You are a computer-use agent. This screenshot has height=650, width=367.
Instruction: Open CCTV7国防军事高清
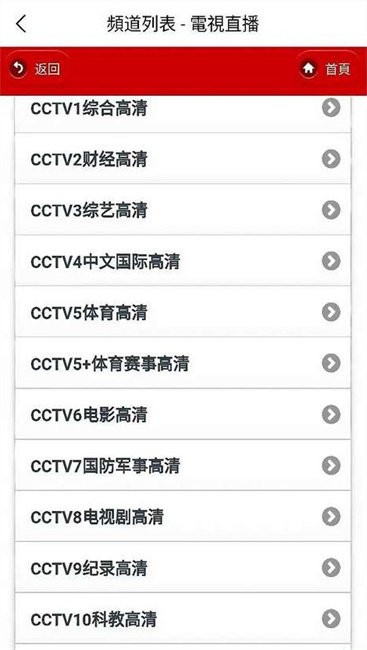183,465
